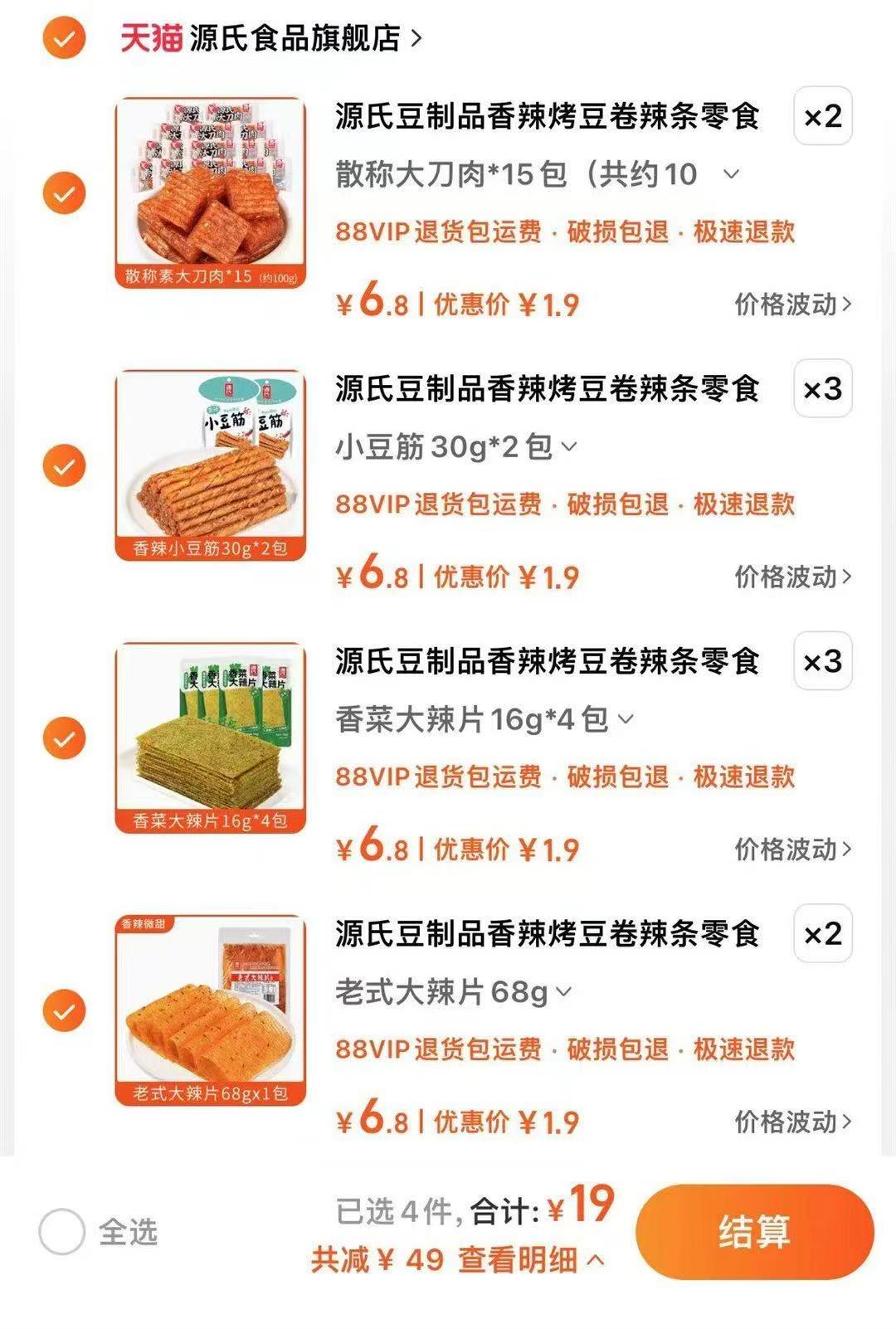Uncheck the 小豆筋 item checkbox
The image size is (896, 1329).
[x=63, y=463]
